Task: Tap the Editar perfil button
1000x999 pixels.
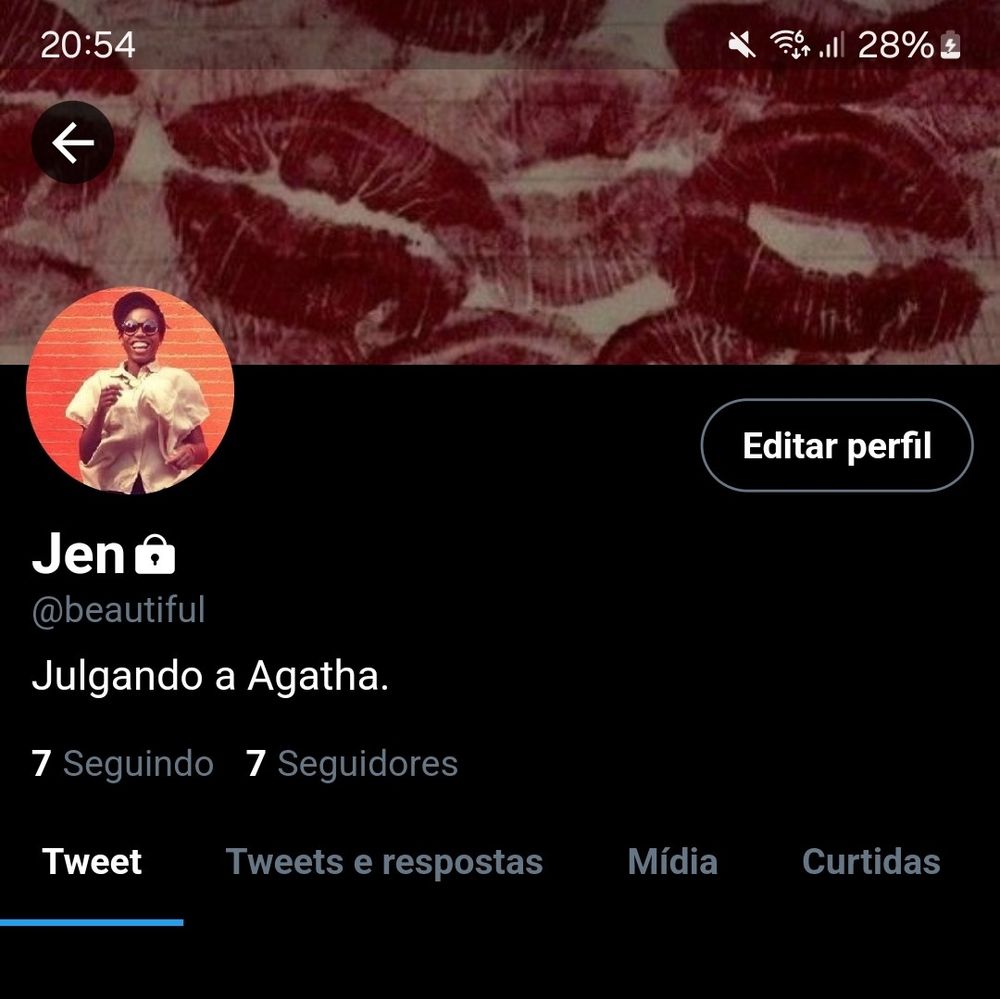Action: [x=836, y=446]
